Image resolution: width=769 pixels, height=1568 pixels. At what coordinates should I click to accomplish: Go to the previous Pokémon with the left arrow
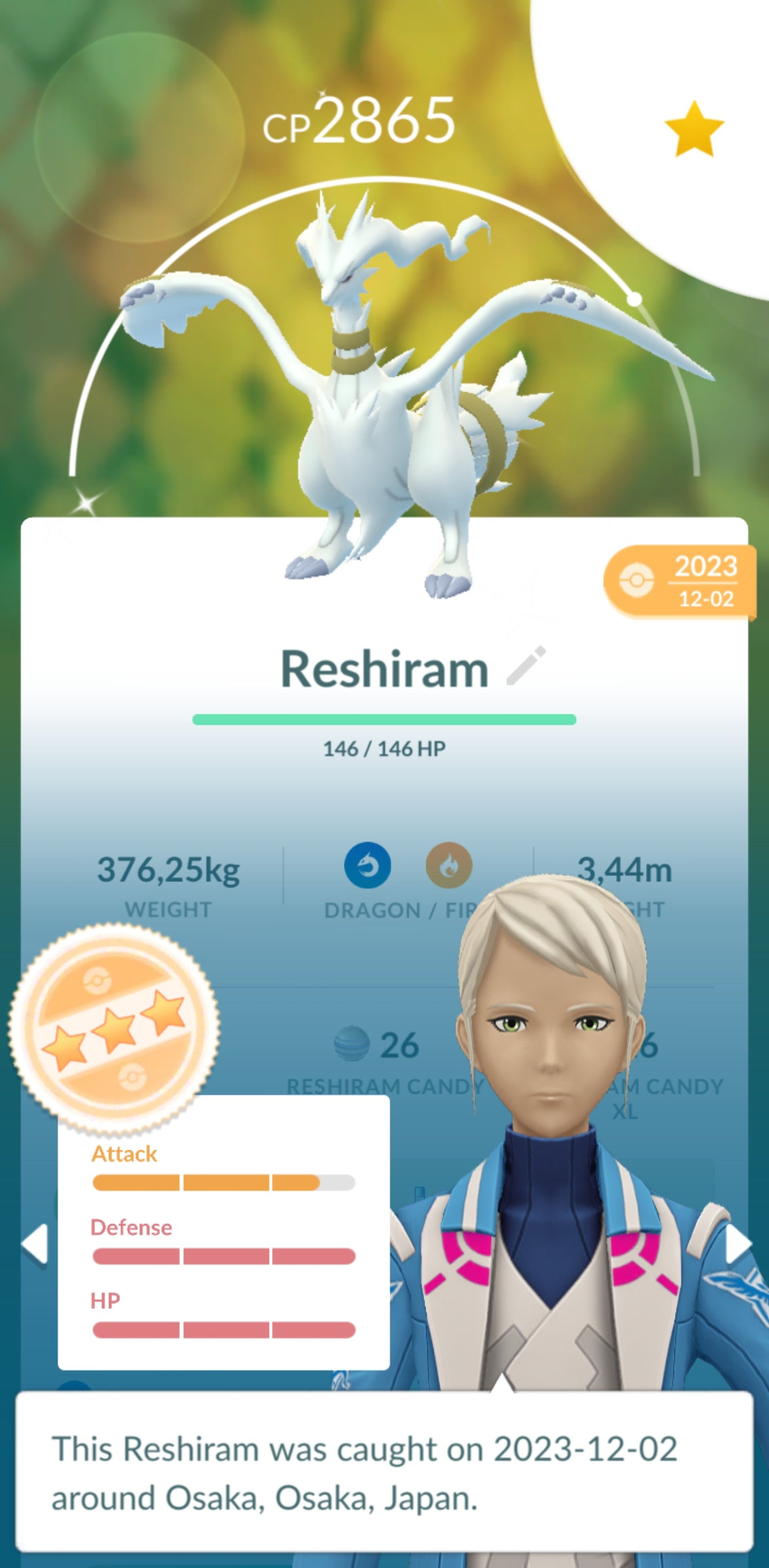click(35, 1244)
